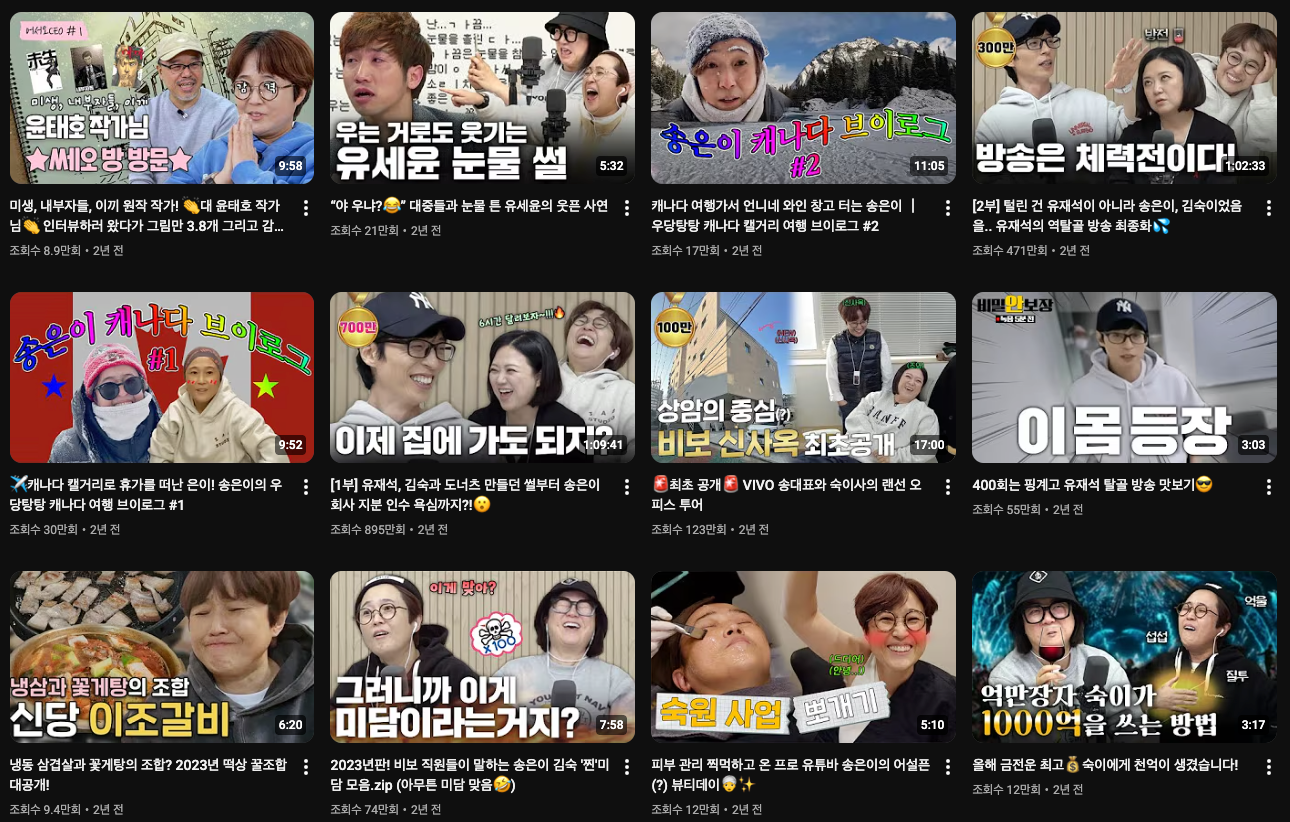Watch the 방송은 체력전이다 video

pos(1124,97)
